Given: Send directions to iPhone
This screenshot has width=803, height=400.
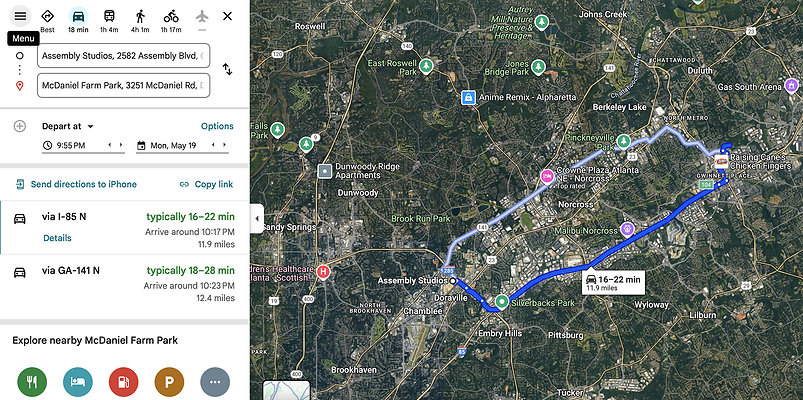Looking at the screenshot, I should 76,184.
